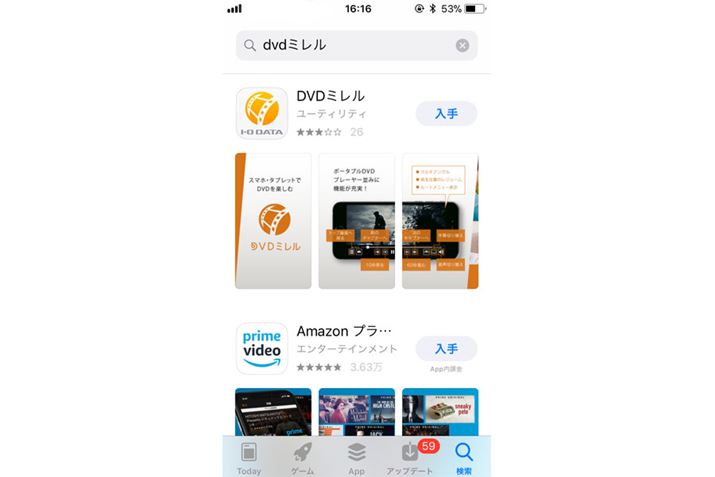
Task: Open the アップデート tab
Action: (410, 457)
